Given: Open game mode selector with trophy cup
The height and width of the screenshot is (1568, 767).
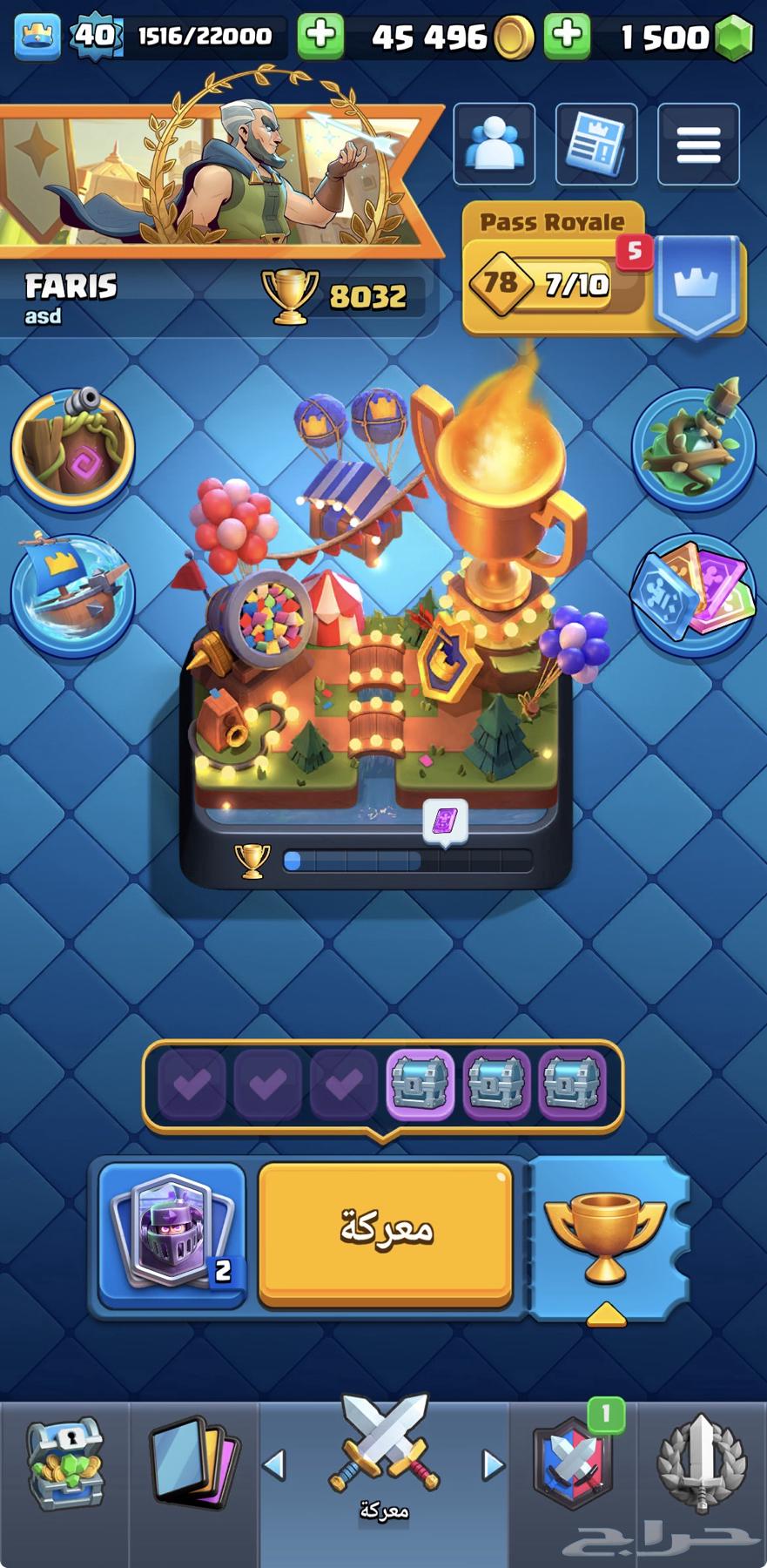Looking at the screenshot, I should [606, 1237].
